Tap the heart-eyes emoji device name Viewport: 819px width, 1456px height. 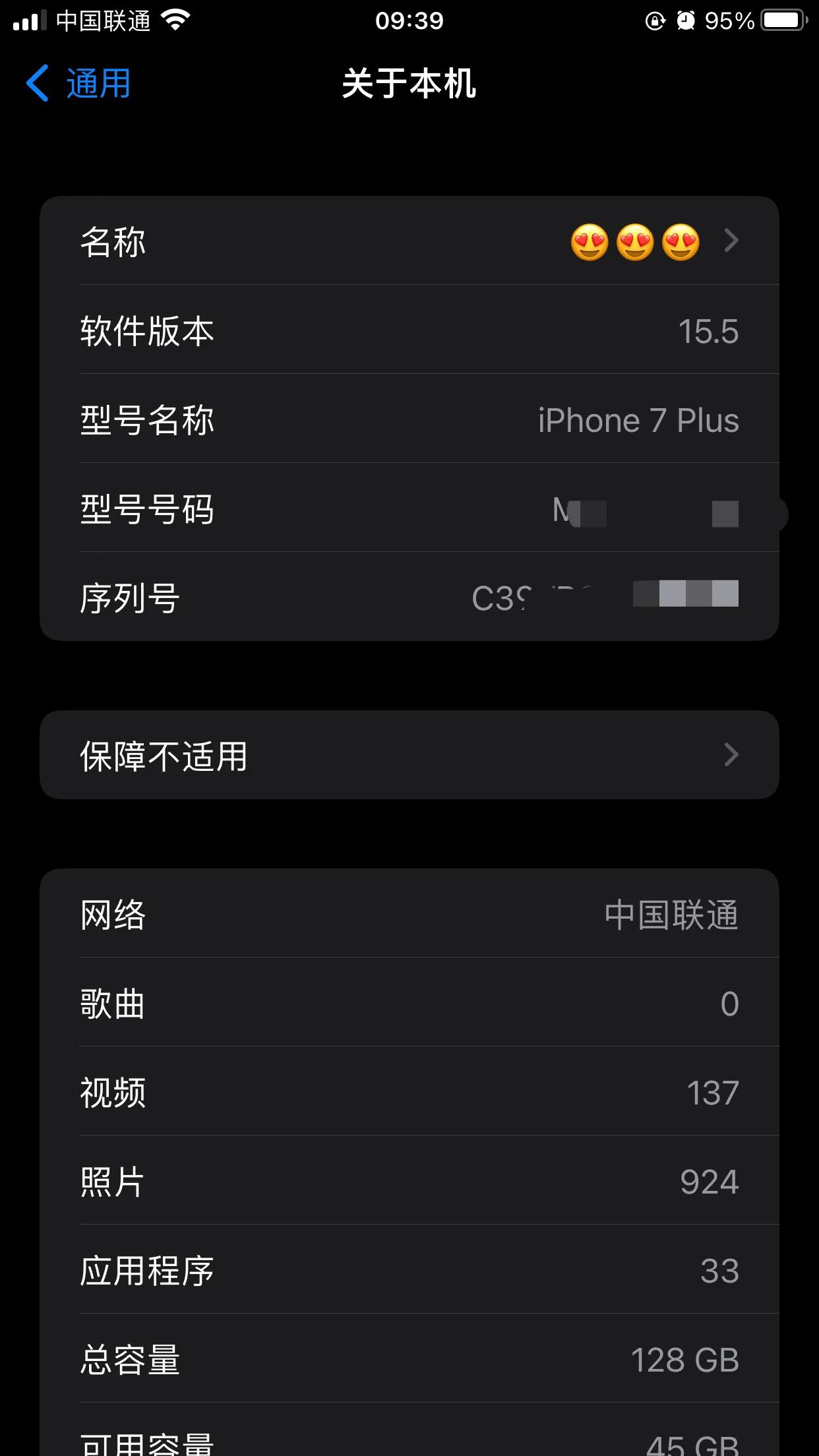[634, 242]
